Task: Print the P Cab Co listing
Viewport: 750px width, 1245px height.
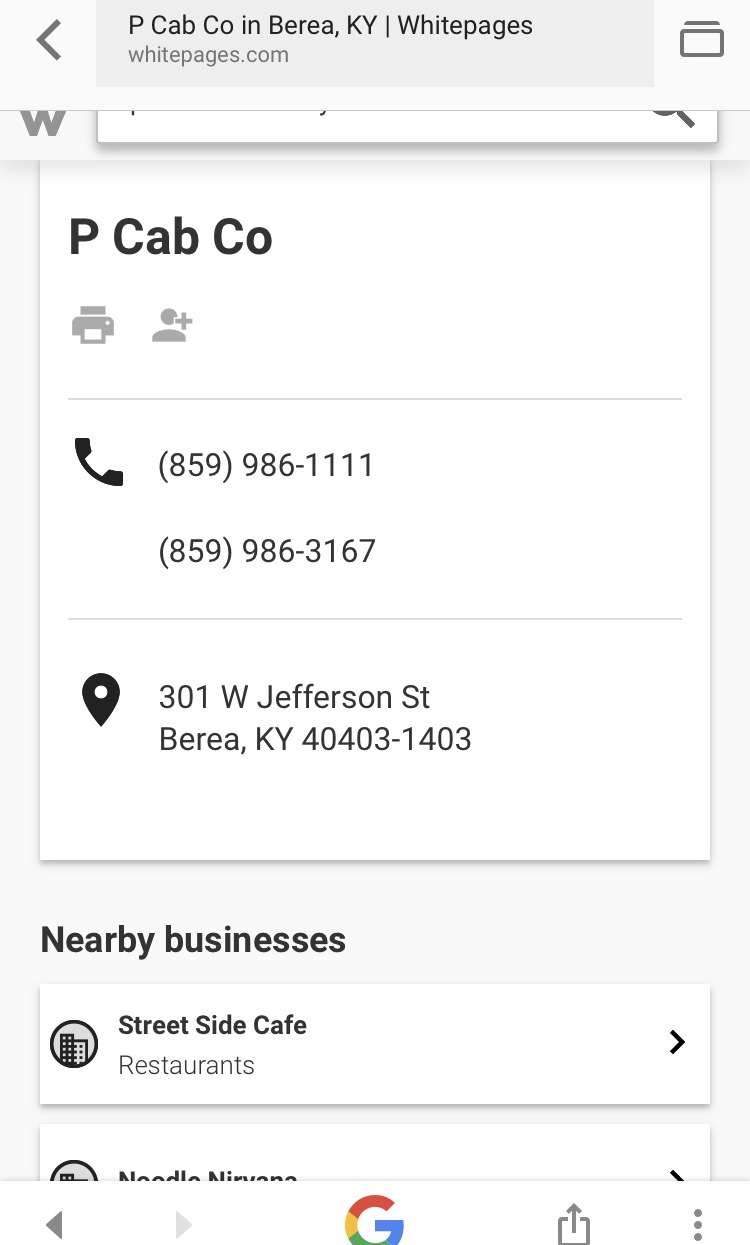Action: click(93, 326)
